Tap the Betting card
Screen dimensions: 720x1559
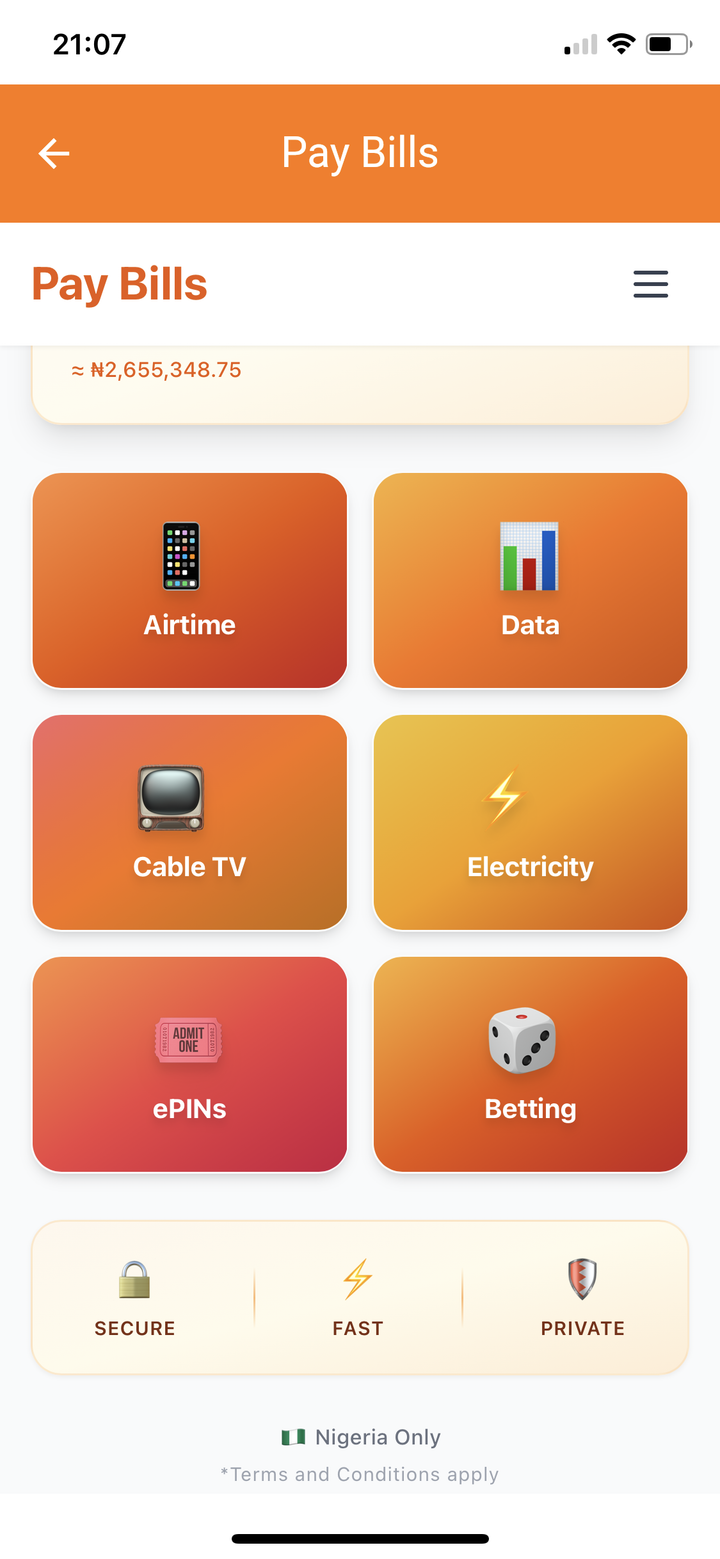click(530, 1065)
